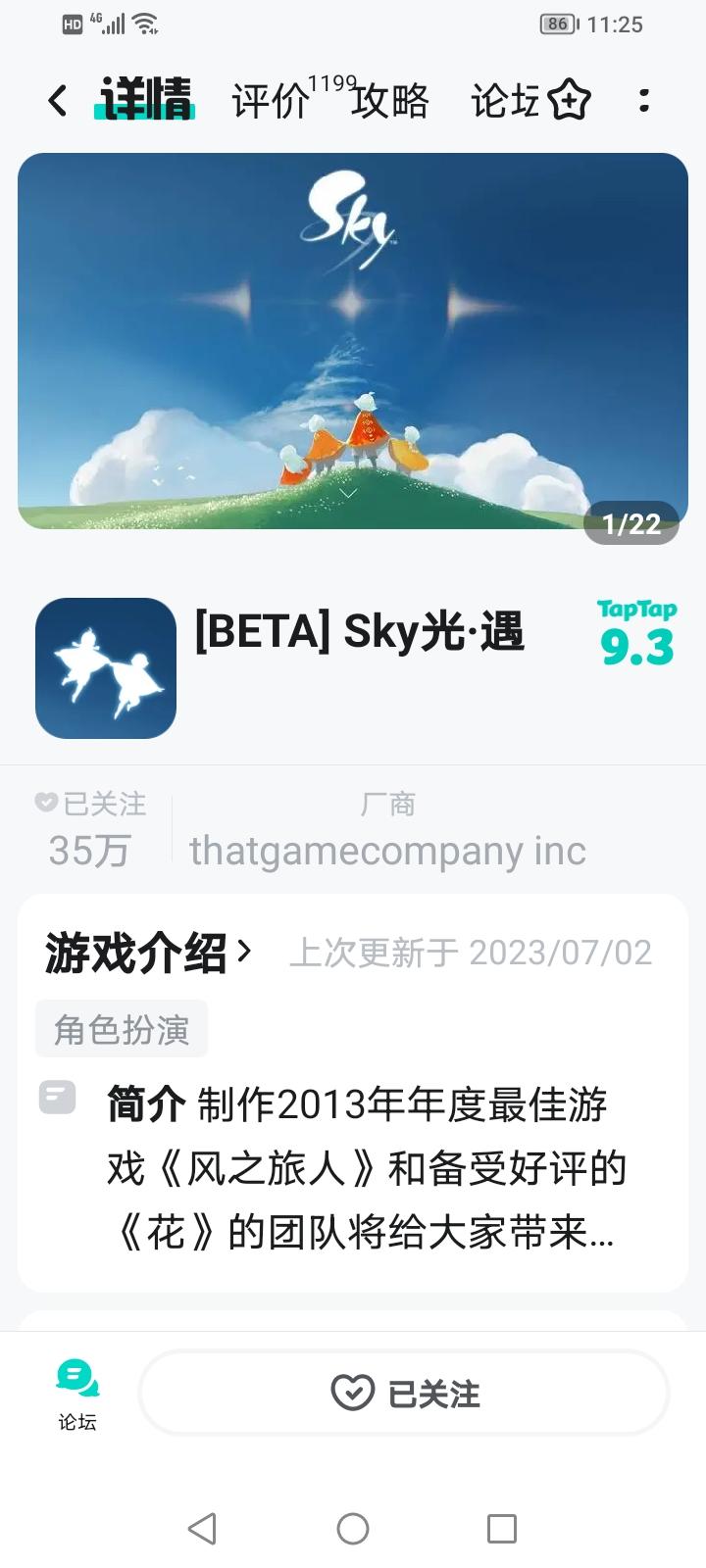Open the more options three-dot menu
Screen dimensions: 706x1568
pyautogui.click(x=644, y=100)
